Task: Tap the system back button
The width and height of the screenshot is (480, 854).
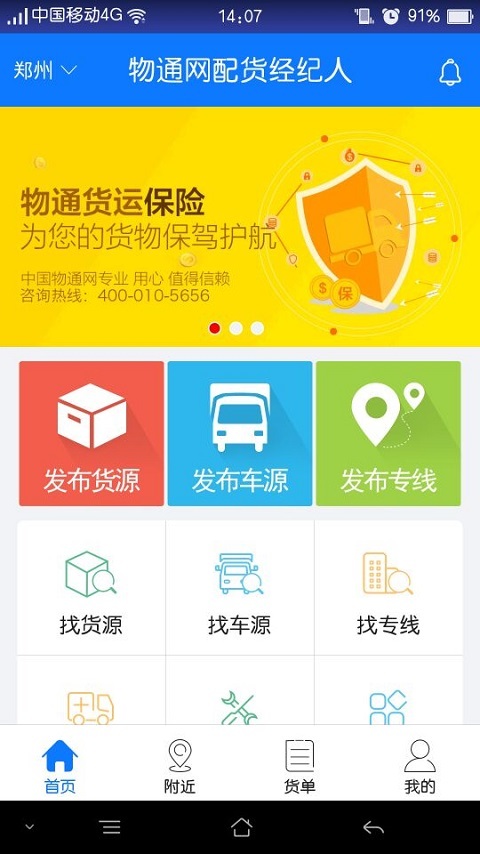Action: [x=373, y=828]
